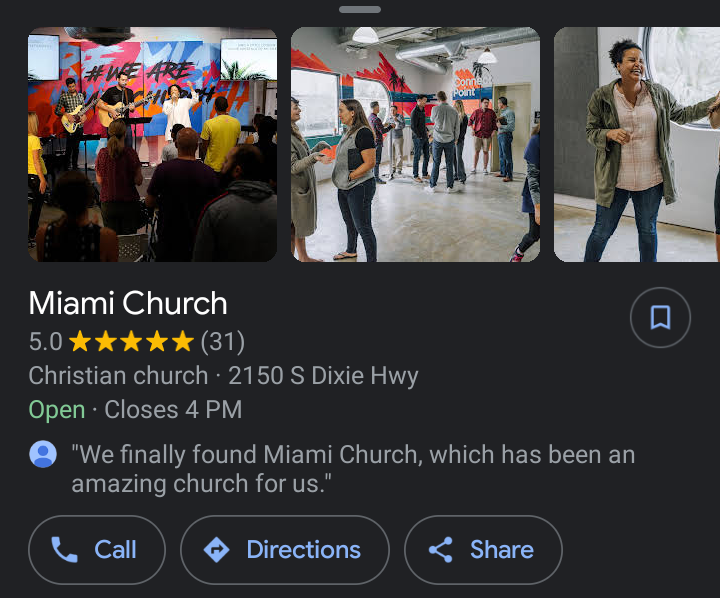The height and width of the screenshot is (598, 720).
Task: Get directions to Miami Church
Action: click(x=284, y=549)
